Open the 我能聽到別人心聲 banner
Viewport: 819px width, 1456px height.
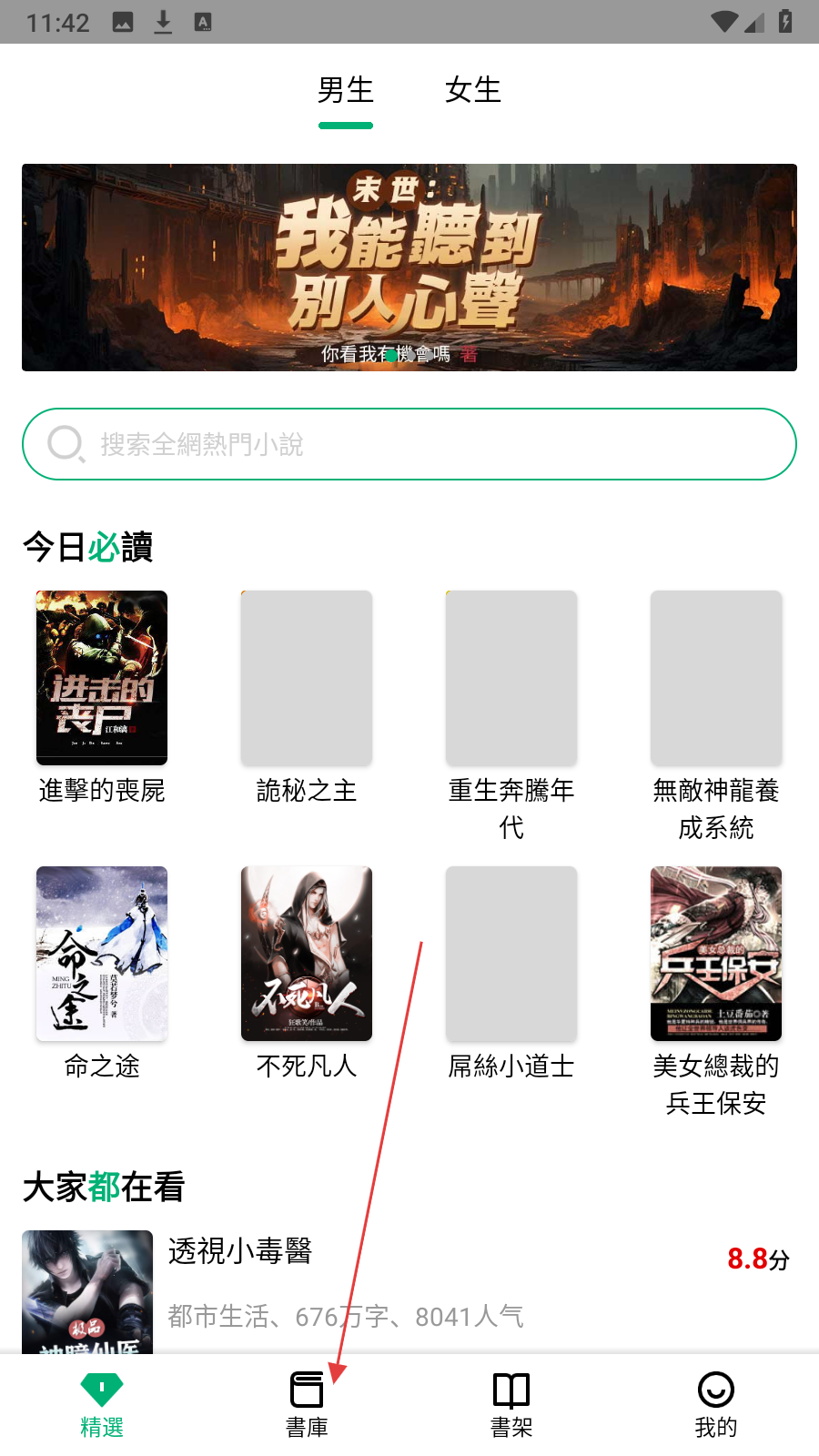(409, 267)
